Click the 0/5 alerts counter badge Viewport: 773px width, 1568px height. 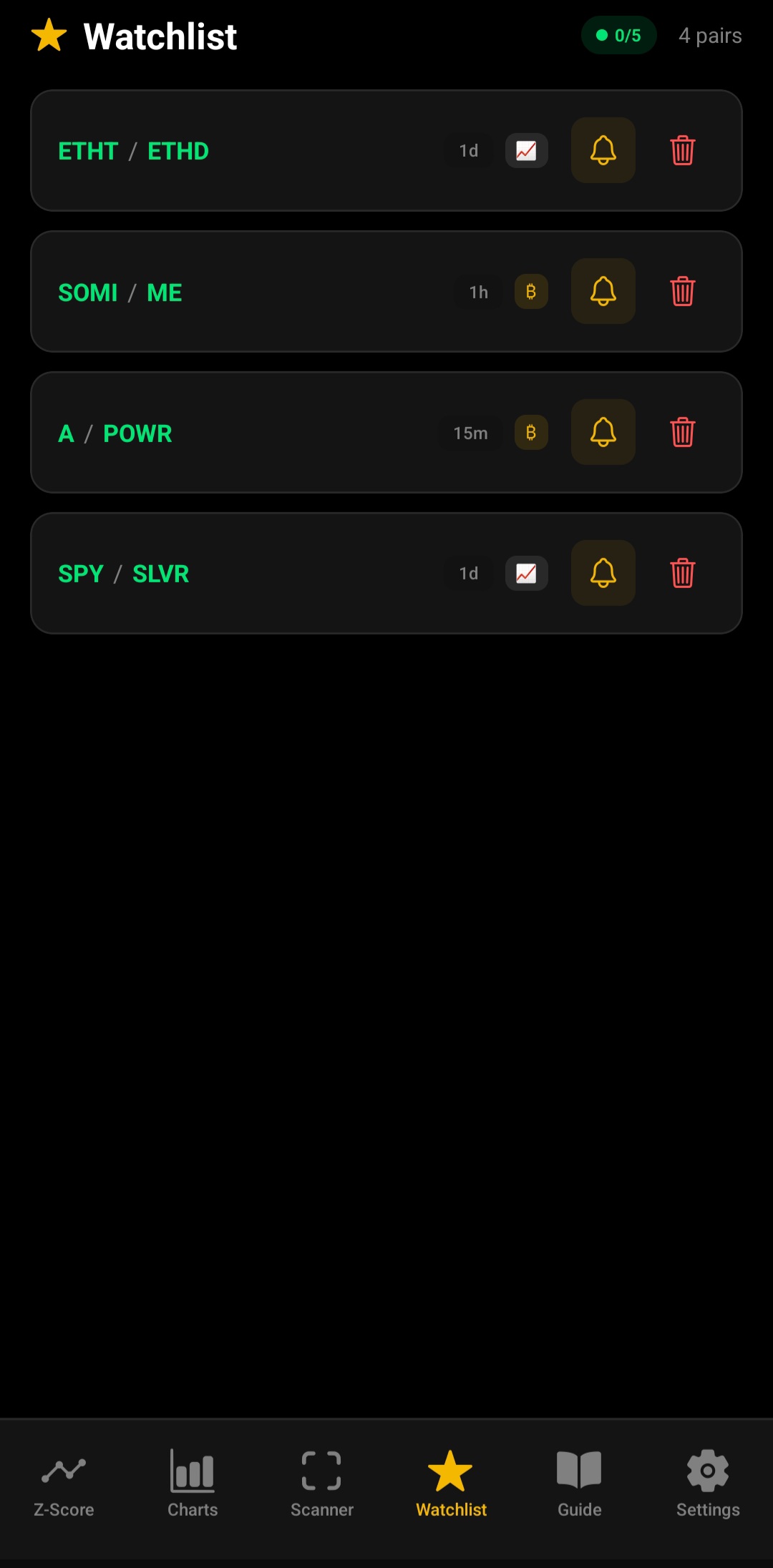point(618,34)
